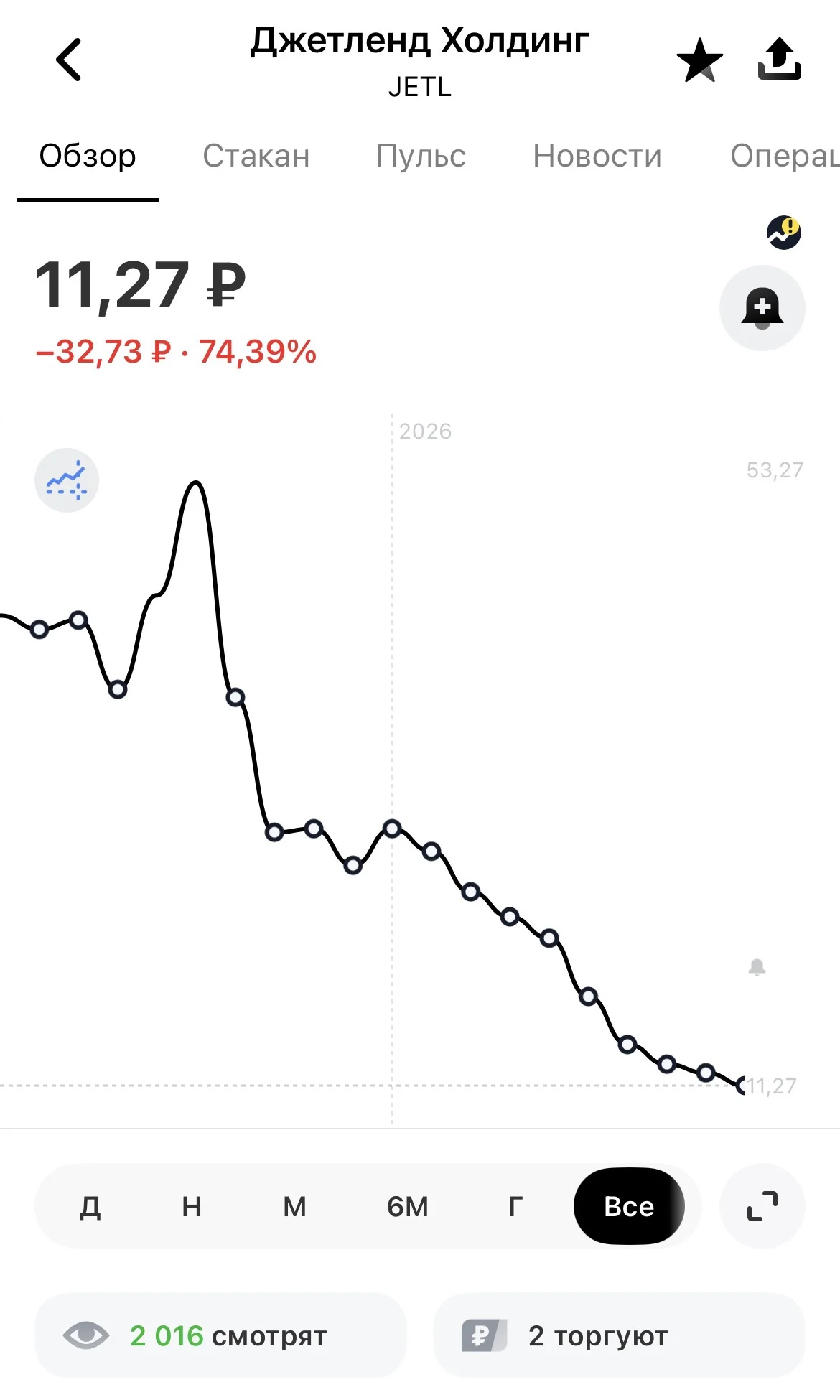Image resolution: width=840 pixels, height=1400 pixels.
Task: Select the Все chart period
Action: pos(629,1207)
